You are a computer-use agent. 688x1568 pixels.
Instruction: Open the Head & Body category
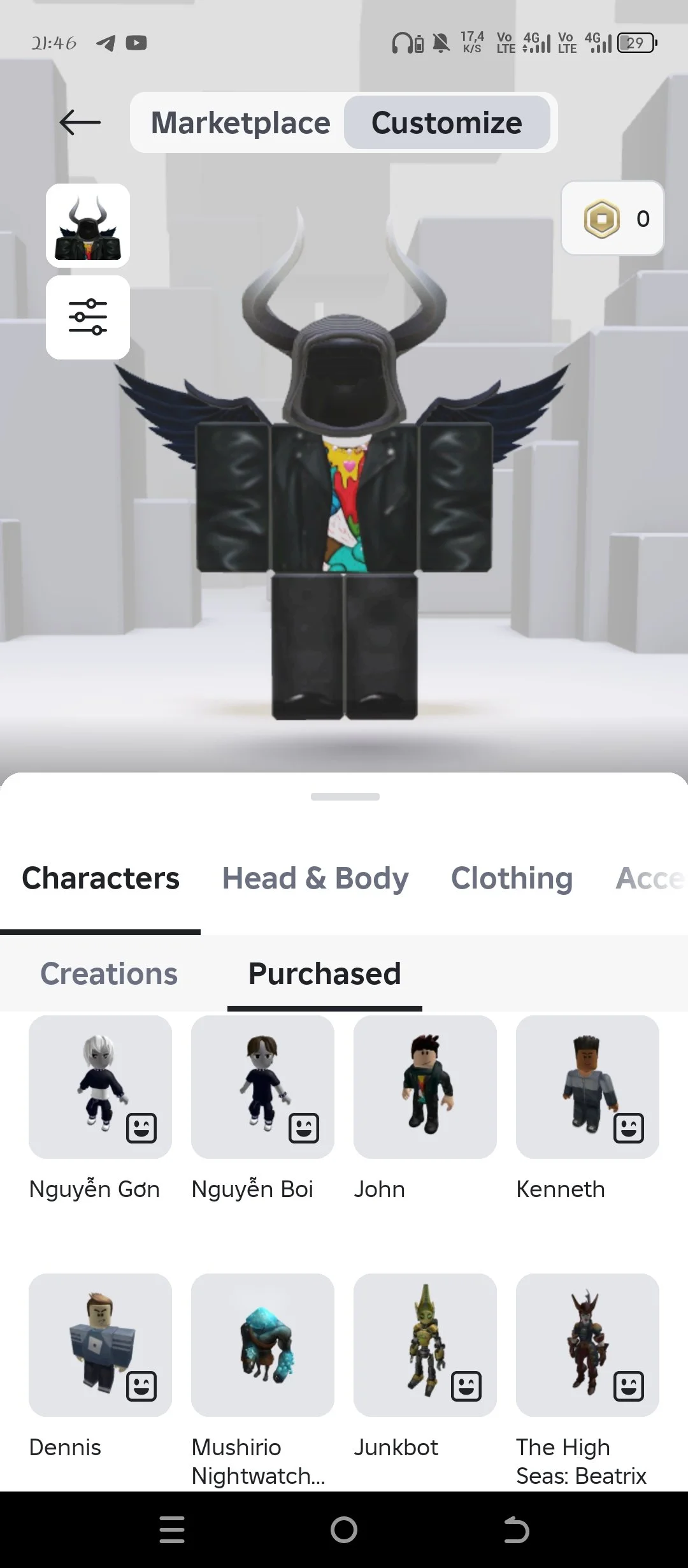click(x=315, y=878)
